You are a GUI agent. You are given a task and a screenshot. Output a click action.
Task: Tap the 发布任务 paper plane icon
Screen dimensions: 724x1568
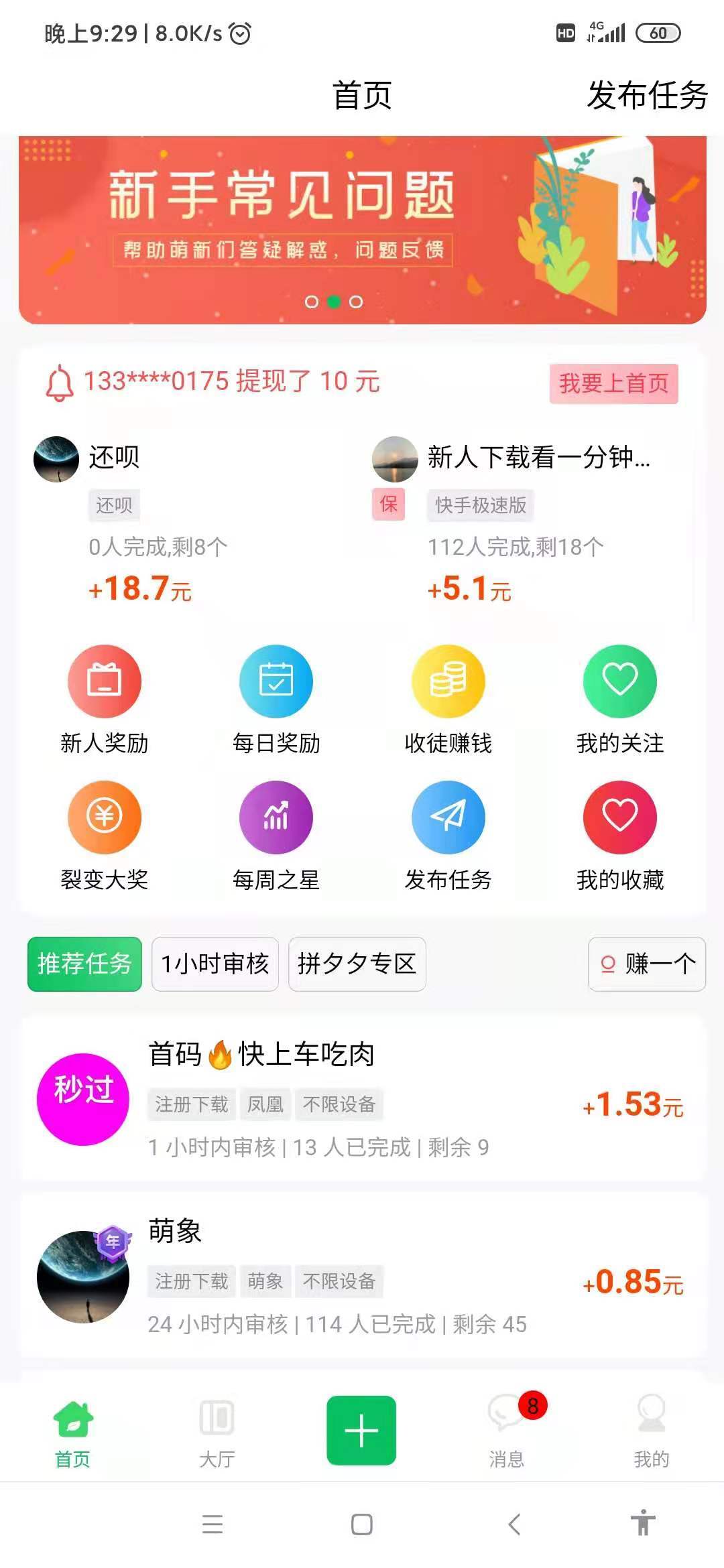point(447,816)
